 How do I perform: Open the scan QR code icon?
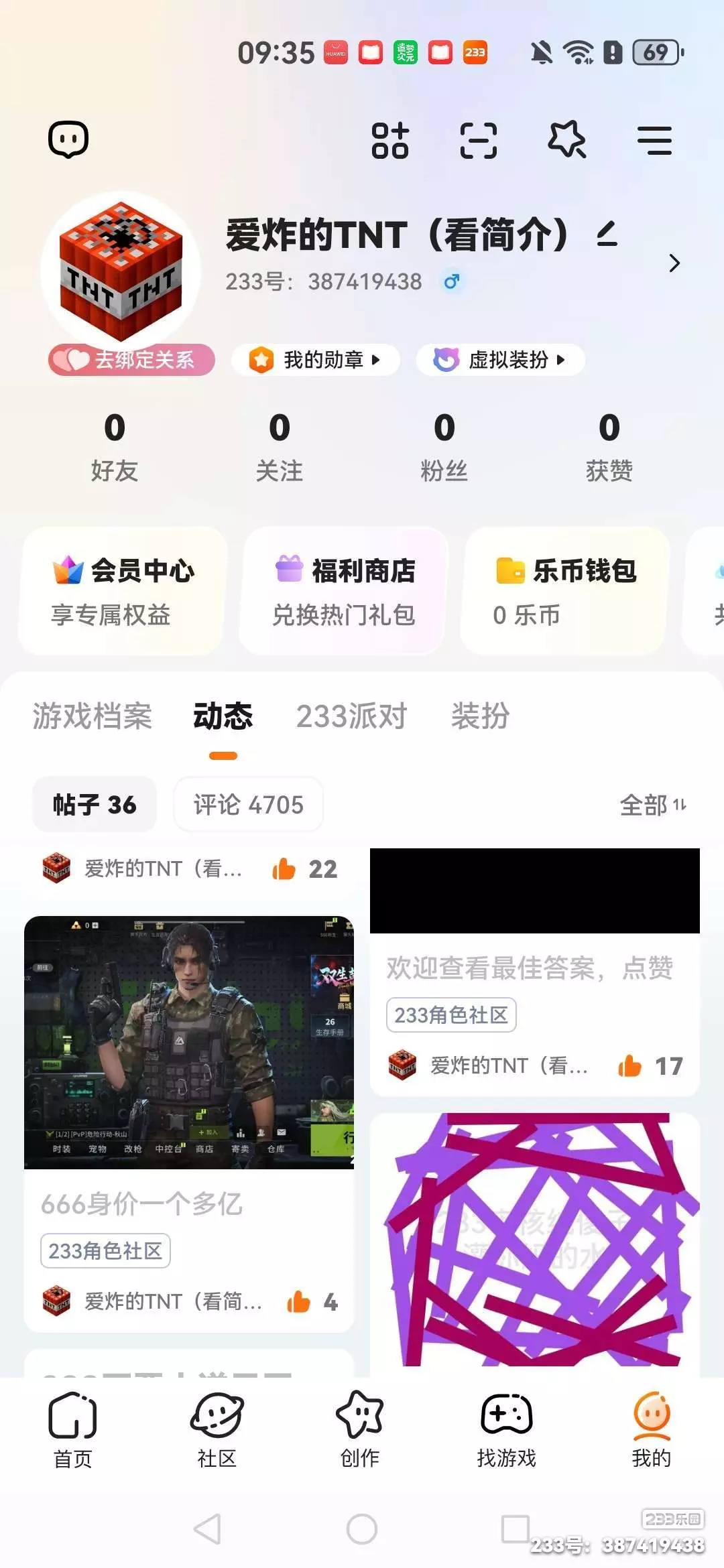pyautogui.click(x=478, y=141)
